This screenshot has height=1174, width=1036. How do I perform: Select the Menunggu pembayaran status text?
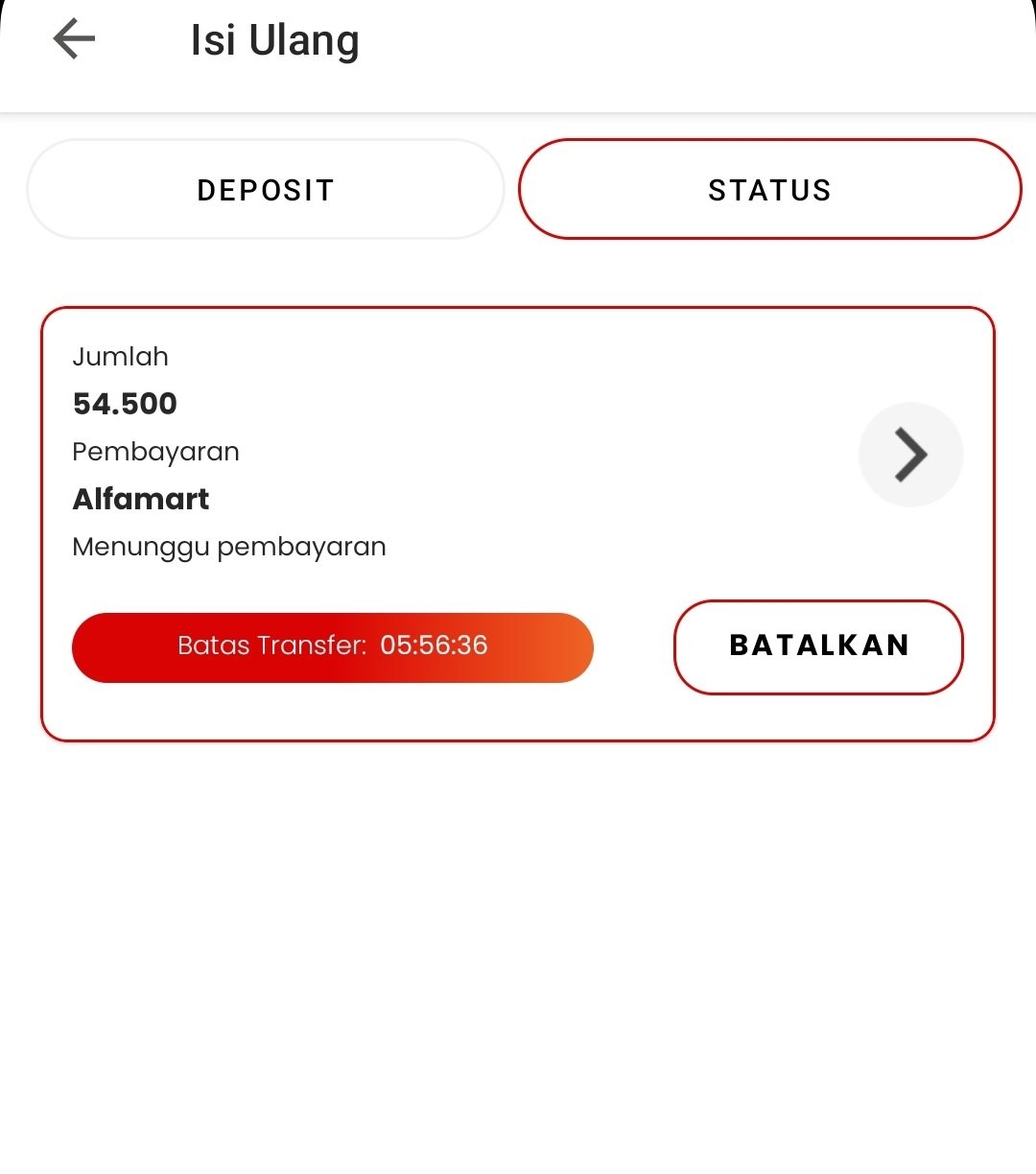[228, 547]
